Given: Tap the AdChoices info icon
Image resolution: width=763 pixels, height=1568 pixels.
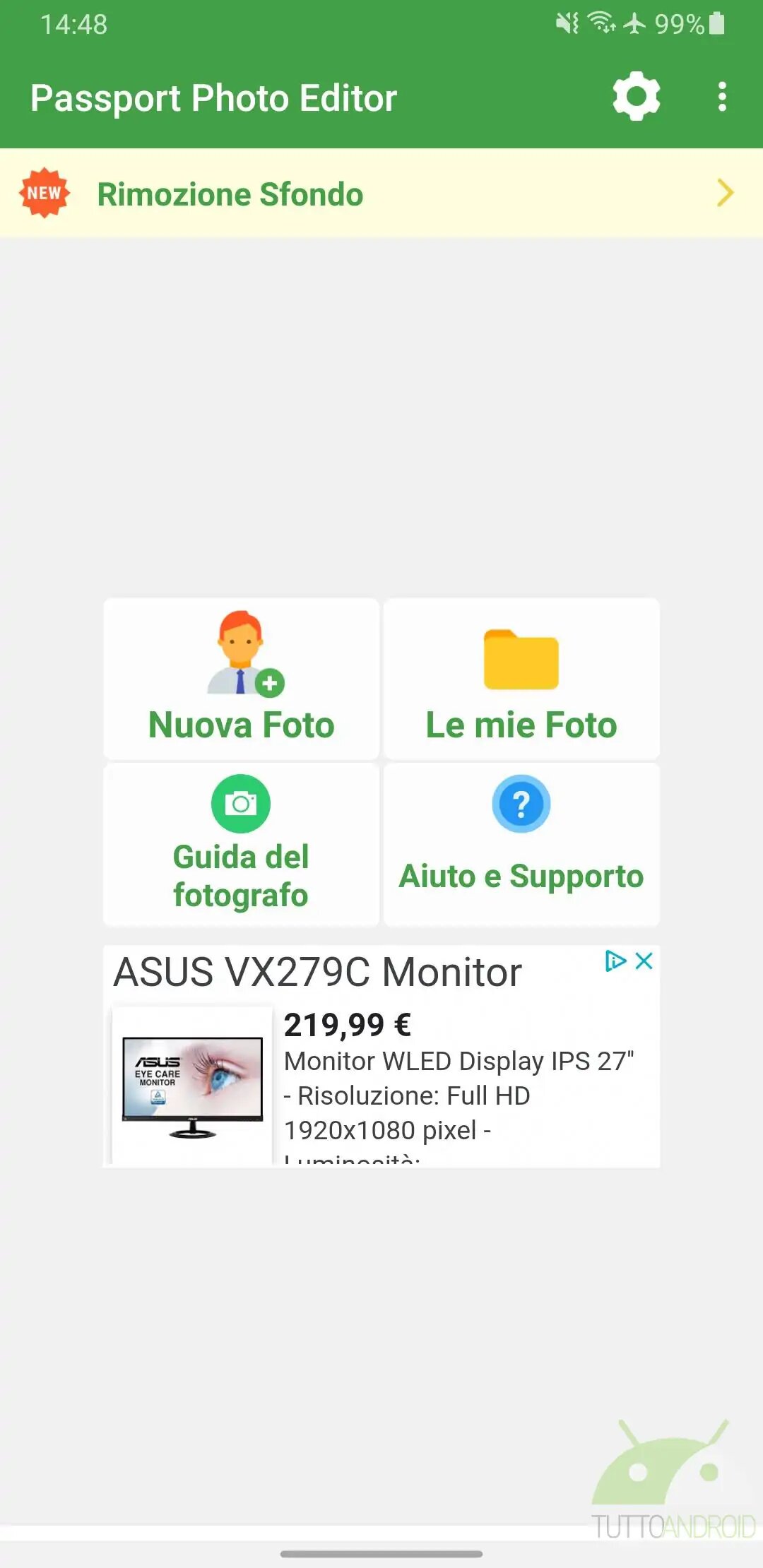Looking at the screenshot, I should click(x=615, y=961).
